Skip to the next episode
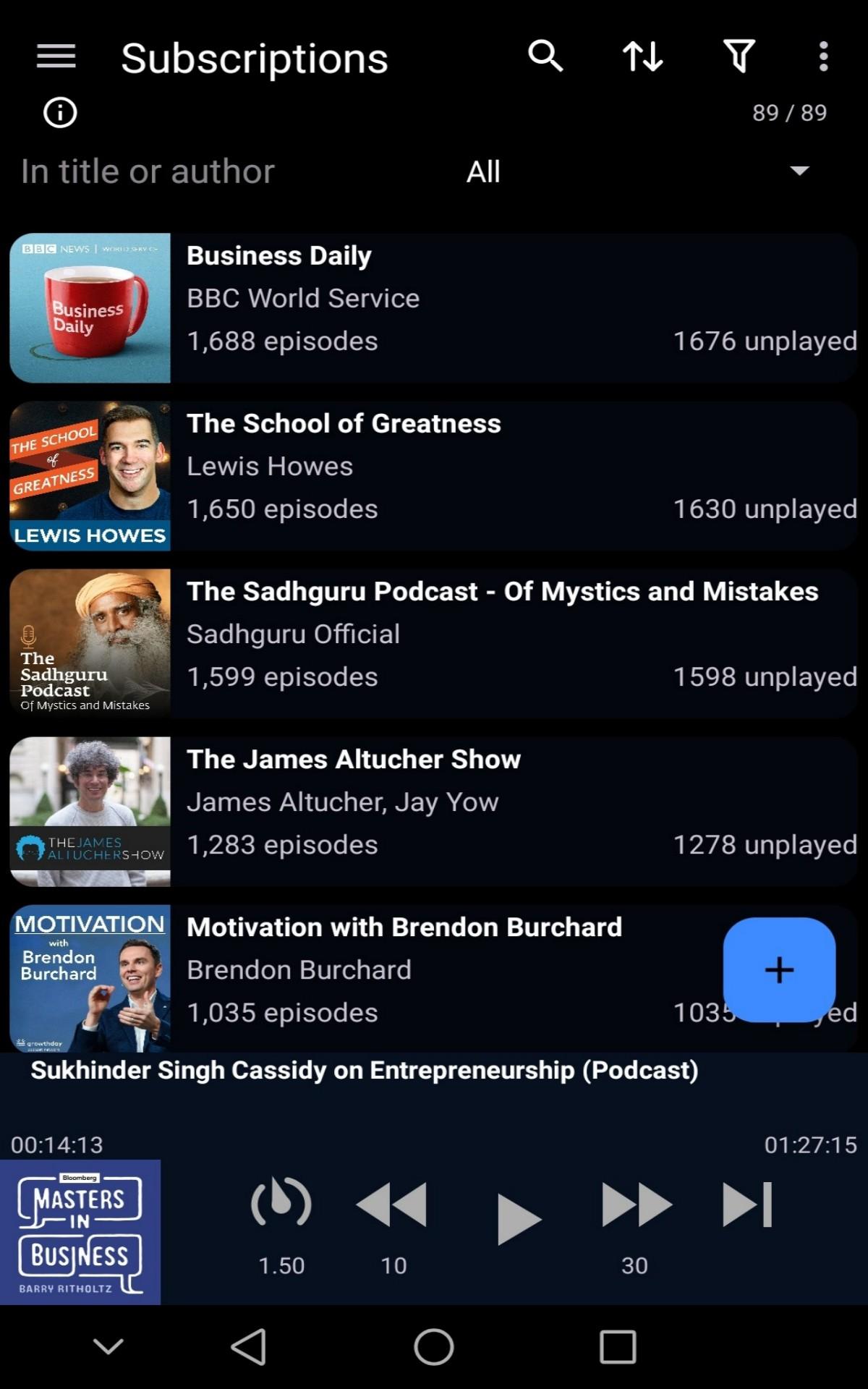The image size is (868, 1389). tap(748, 1205)
